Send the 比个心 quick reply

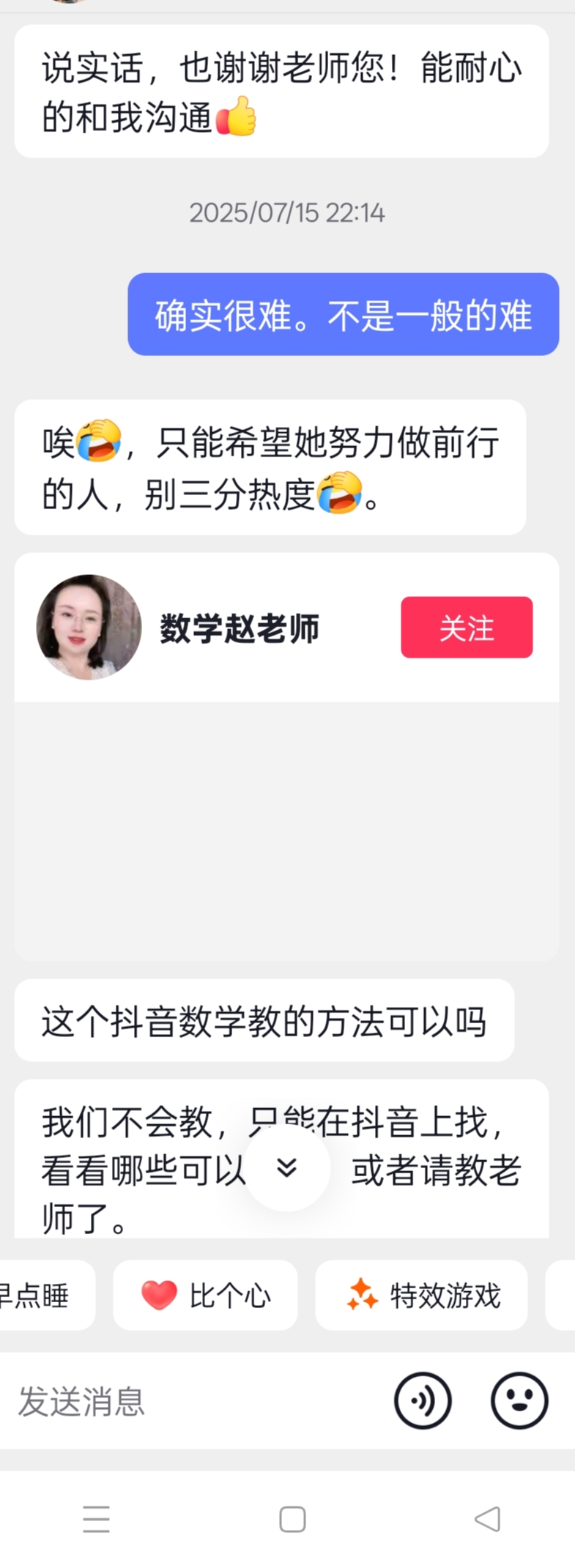click(205, 1296)
